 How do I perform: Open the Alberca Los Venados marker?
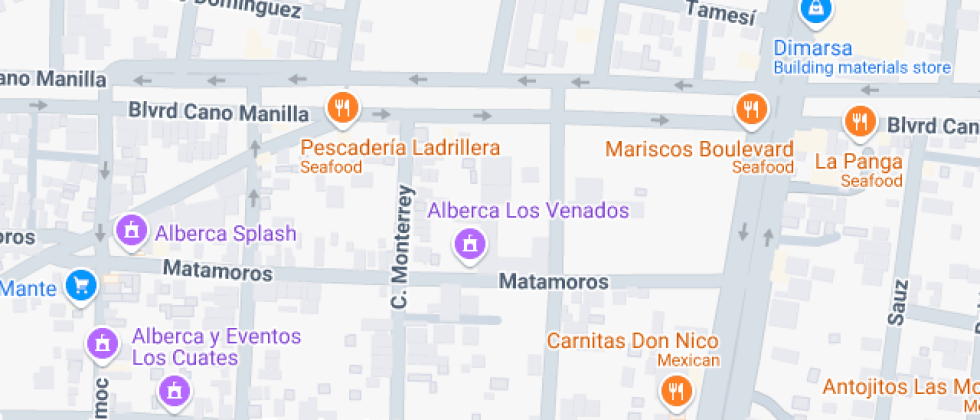pyautogui.click(x=468, y=243)
